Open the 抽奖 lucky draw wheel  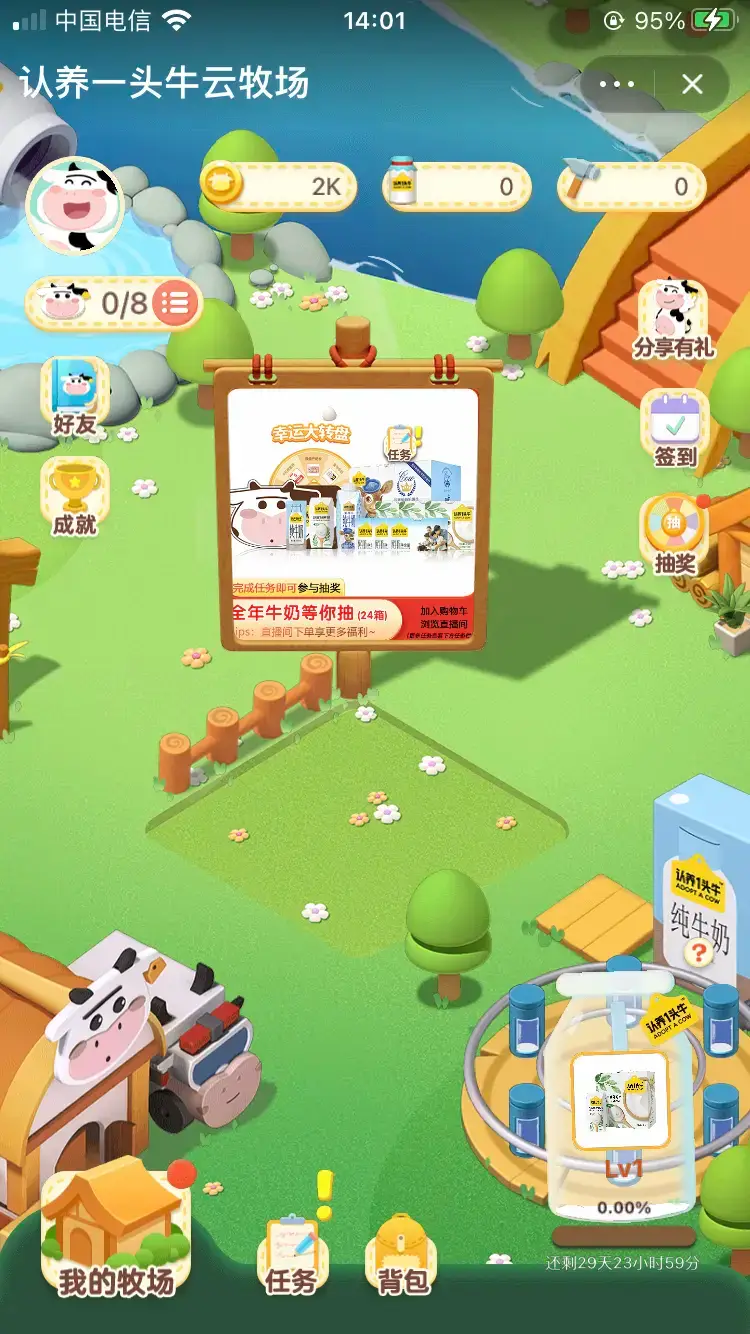(x=674, y=537)
